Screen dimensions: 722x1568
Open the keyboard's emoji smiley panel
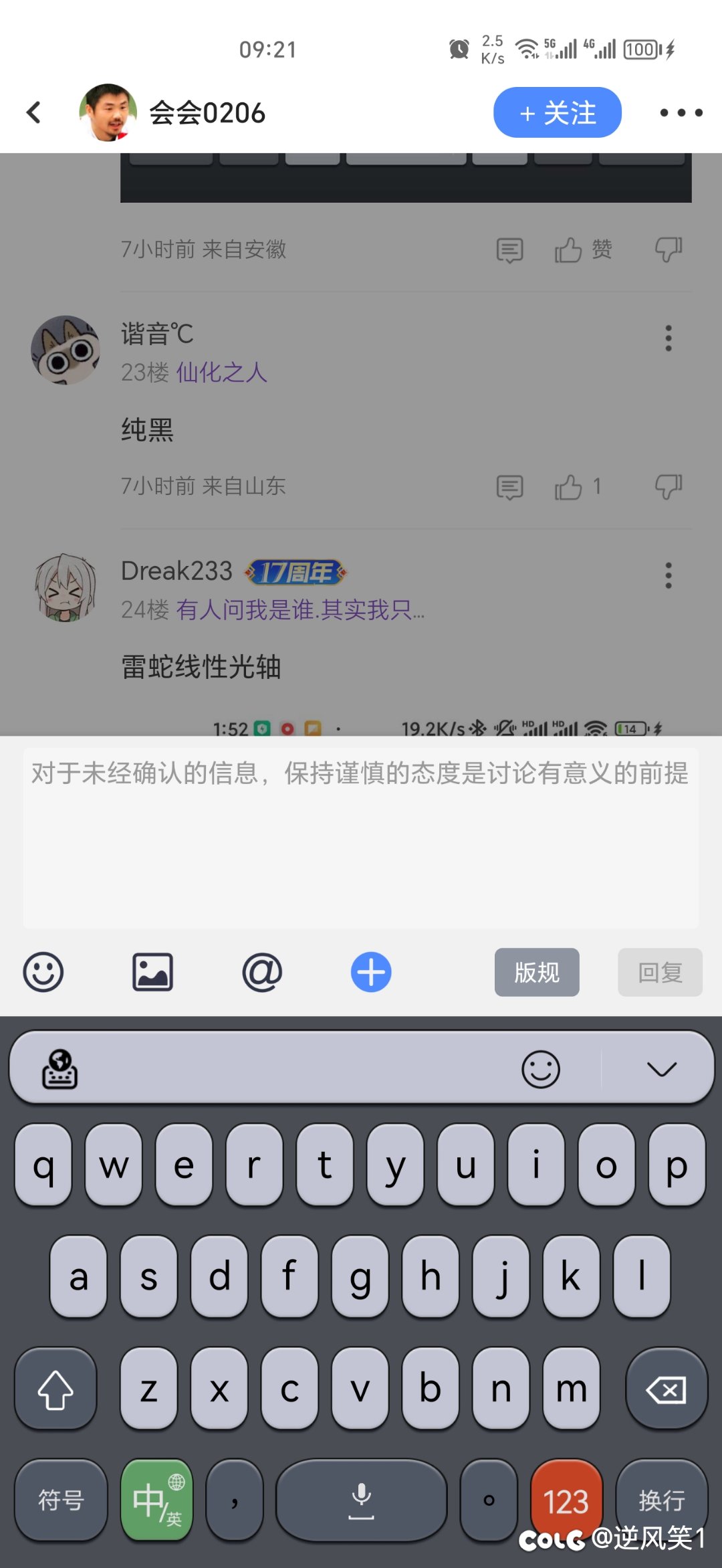click(540, 1069)
